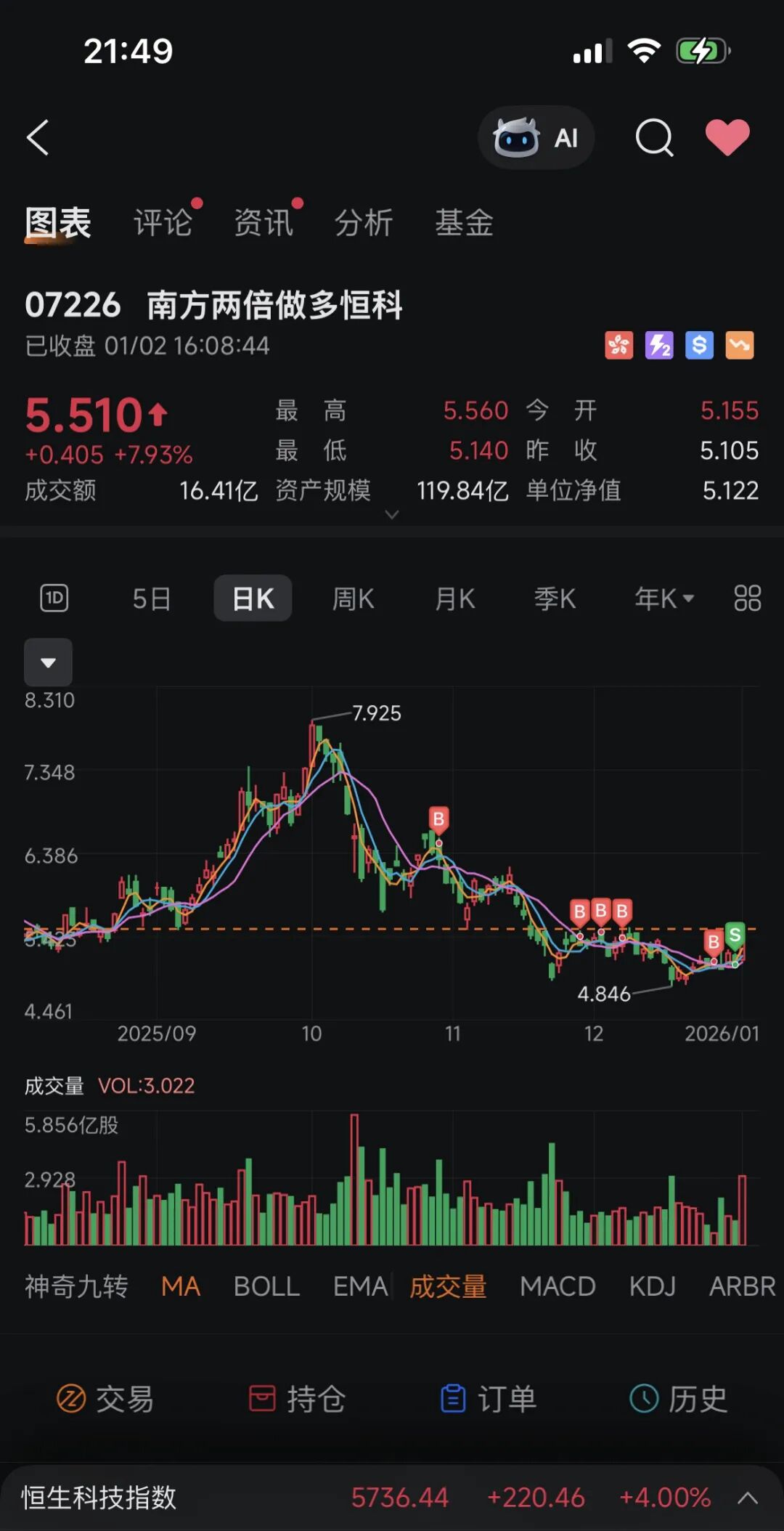Collapse the chart dropdown arrow button
The image size is (784, 1531).
(48, 662)
